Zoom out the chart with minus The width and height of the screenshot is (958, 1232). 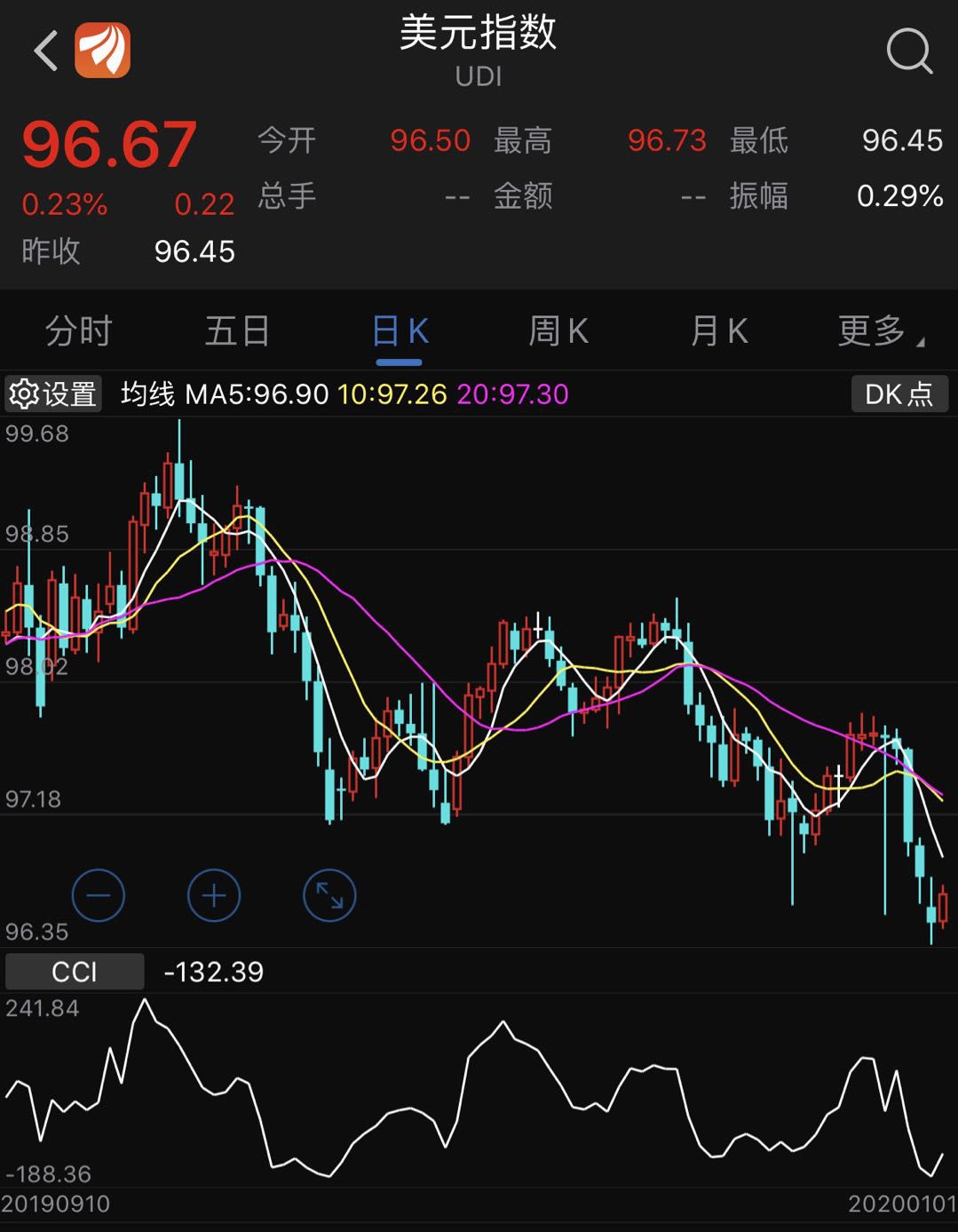[x=99, y=895]
